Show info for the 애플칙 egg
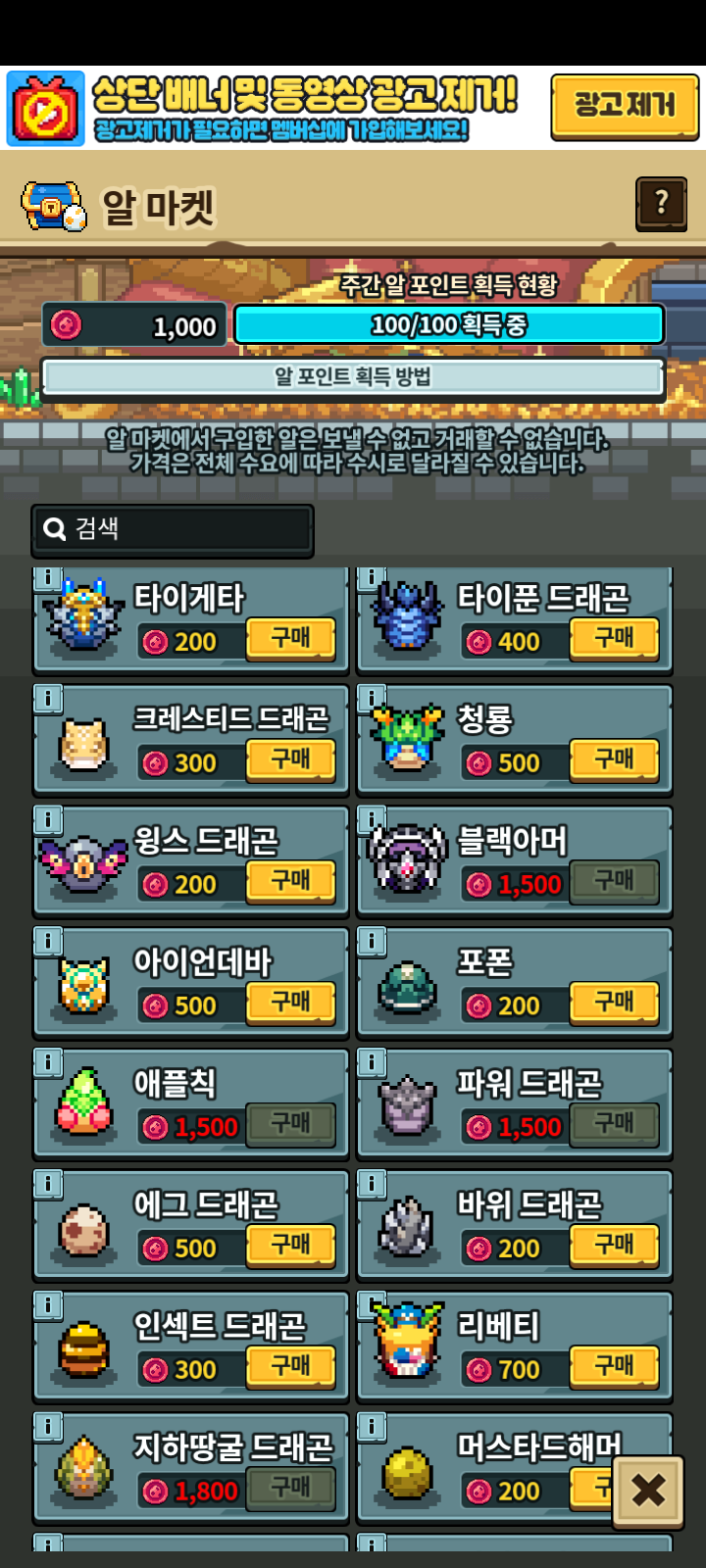 (48, 1063)
